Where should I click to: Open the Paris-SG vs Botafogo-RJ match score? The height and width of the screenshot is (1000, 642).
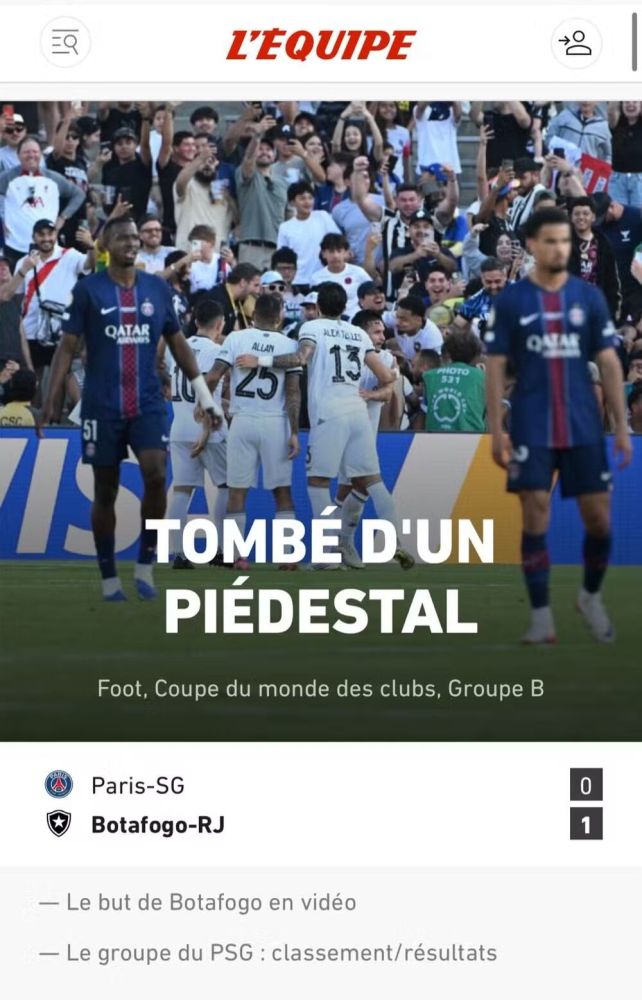click(x=321, y=804)
